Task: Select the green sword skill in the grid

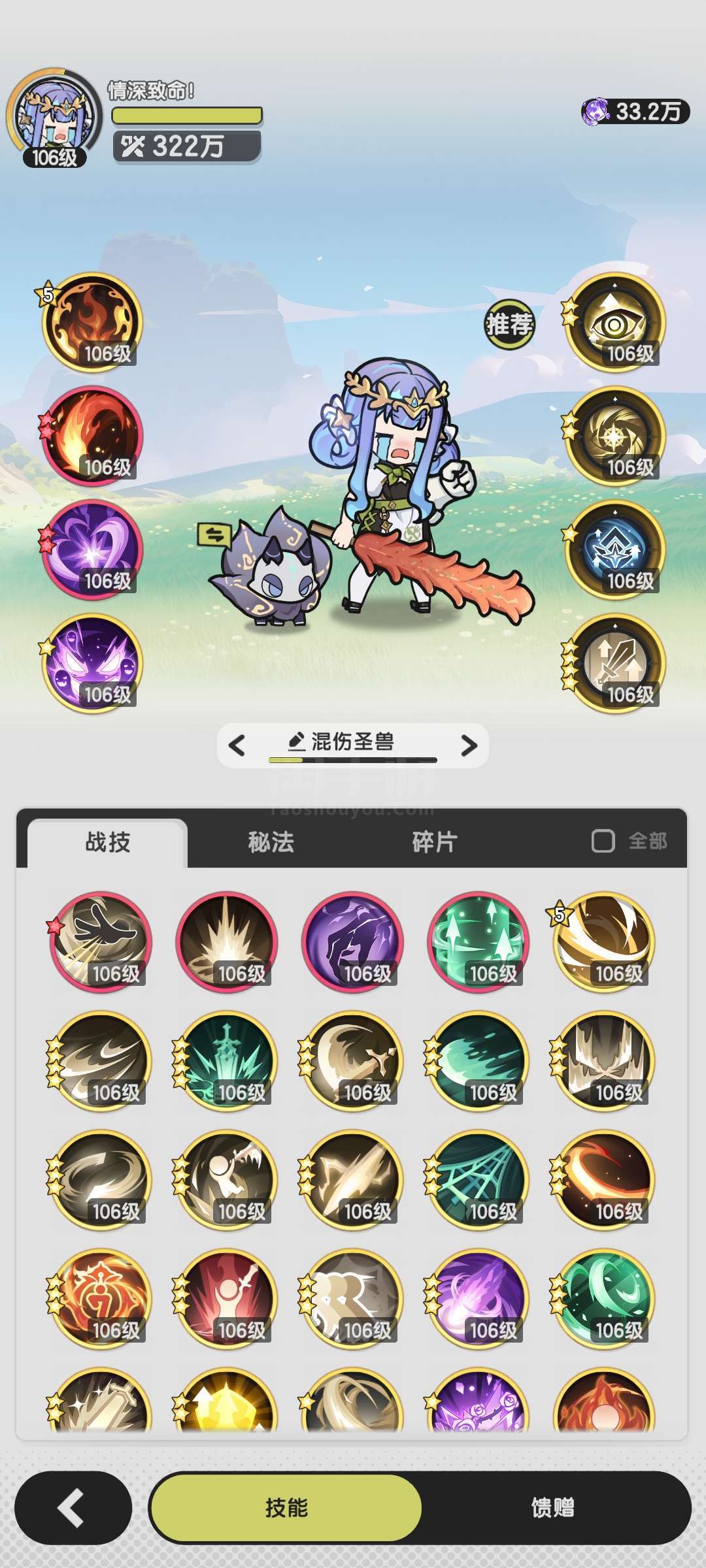Action: pos(226,1061)
